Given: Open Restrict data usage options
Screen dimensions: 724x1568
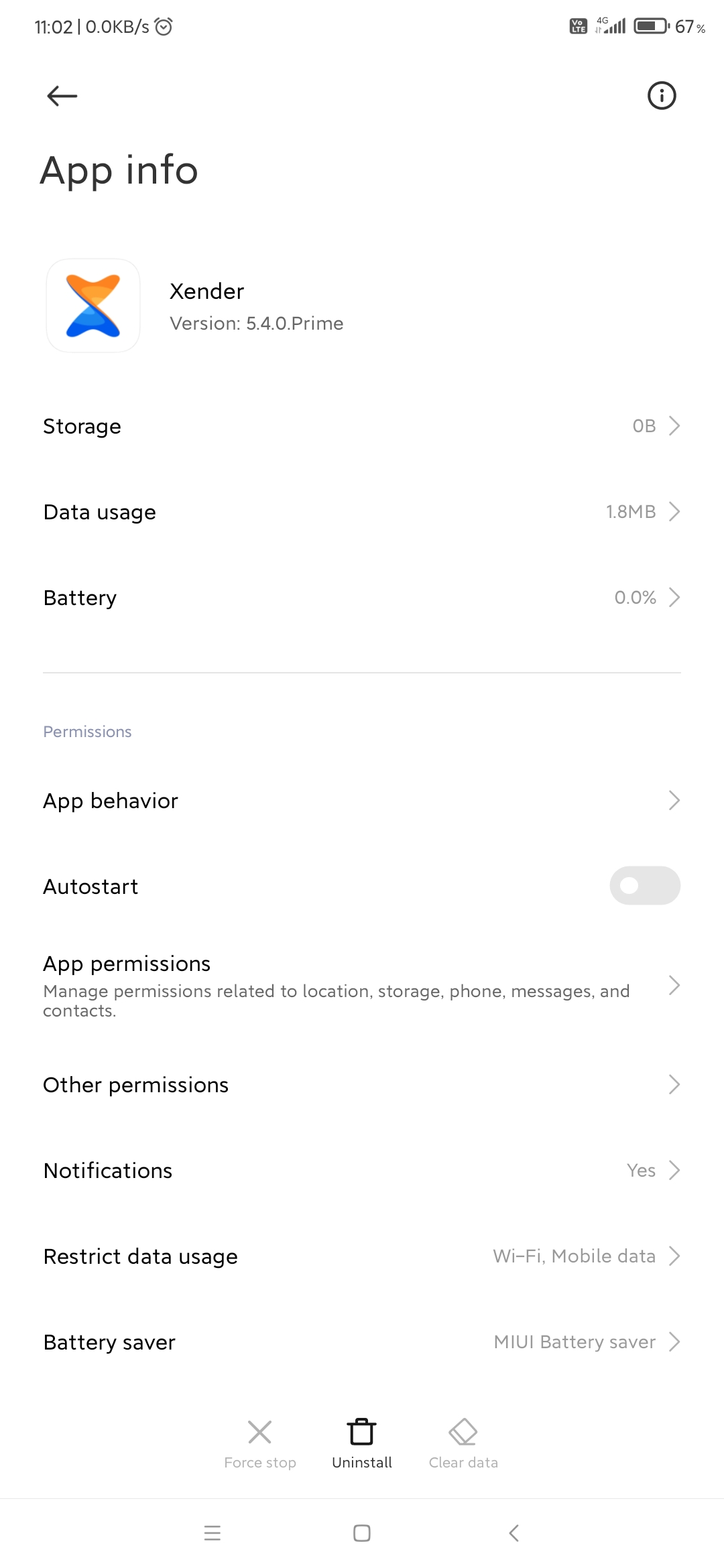Looking at the screenshot, I should pos(362,1256).
